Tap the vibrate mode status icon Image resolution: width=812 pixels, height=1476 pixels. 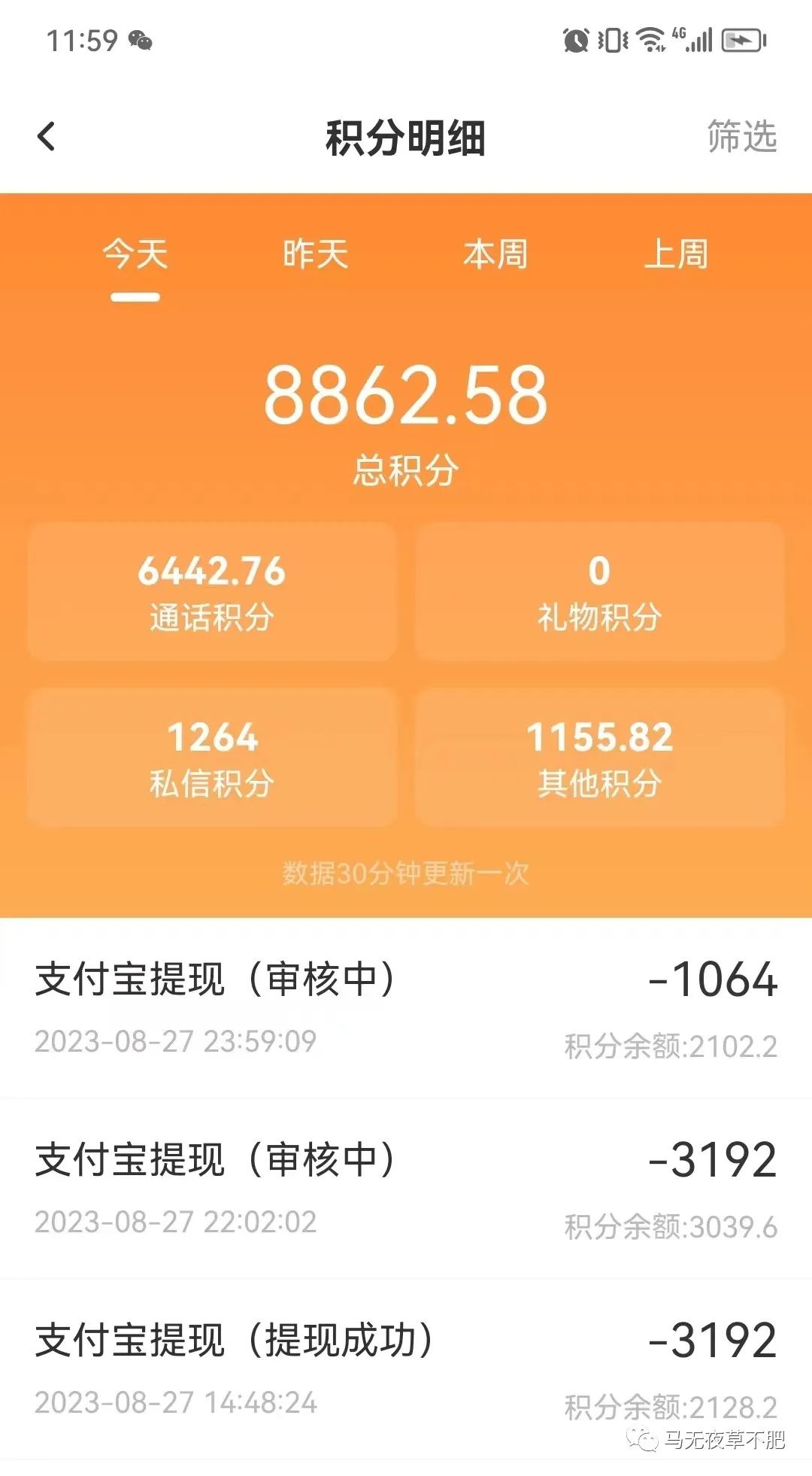(x=613, y=41)
